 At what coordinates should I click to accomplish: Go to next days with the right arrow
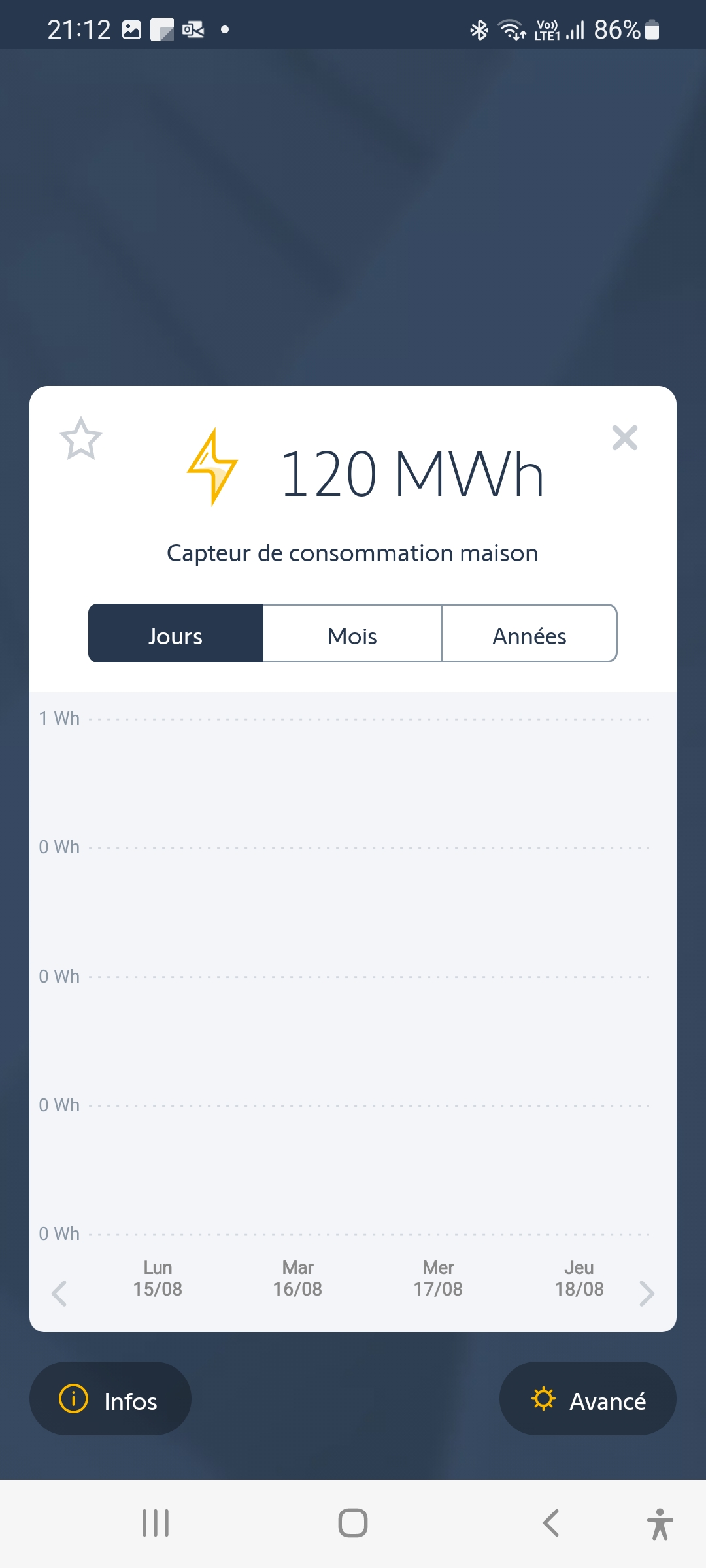click(647, 1293)
